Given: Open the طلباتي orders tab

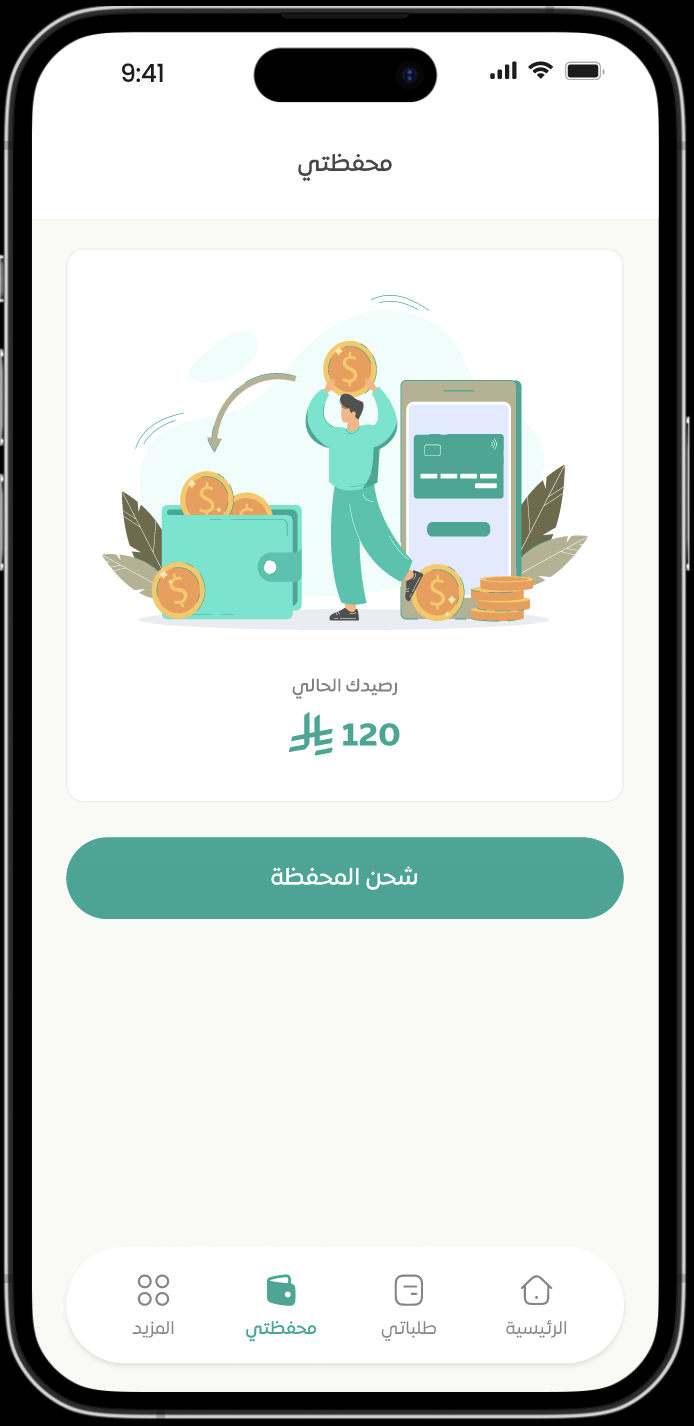Looking at the screenshot, I should pyautogui.click(x=408, y=1305).
